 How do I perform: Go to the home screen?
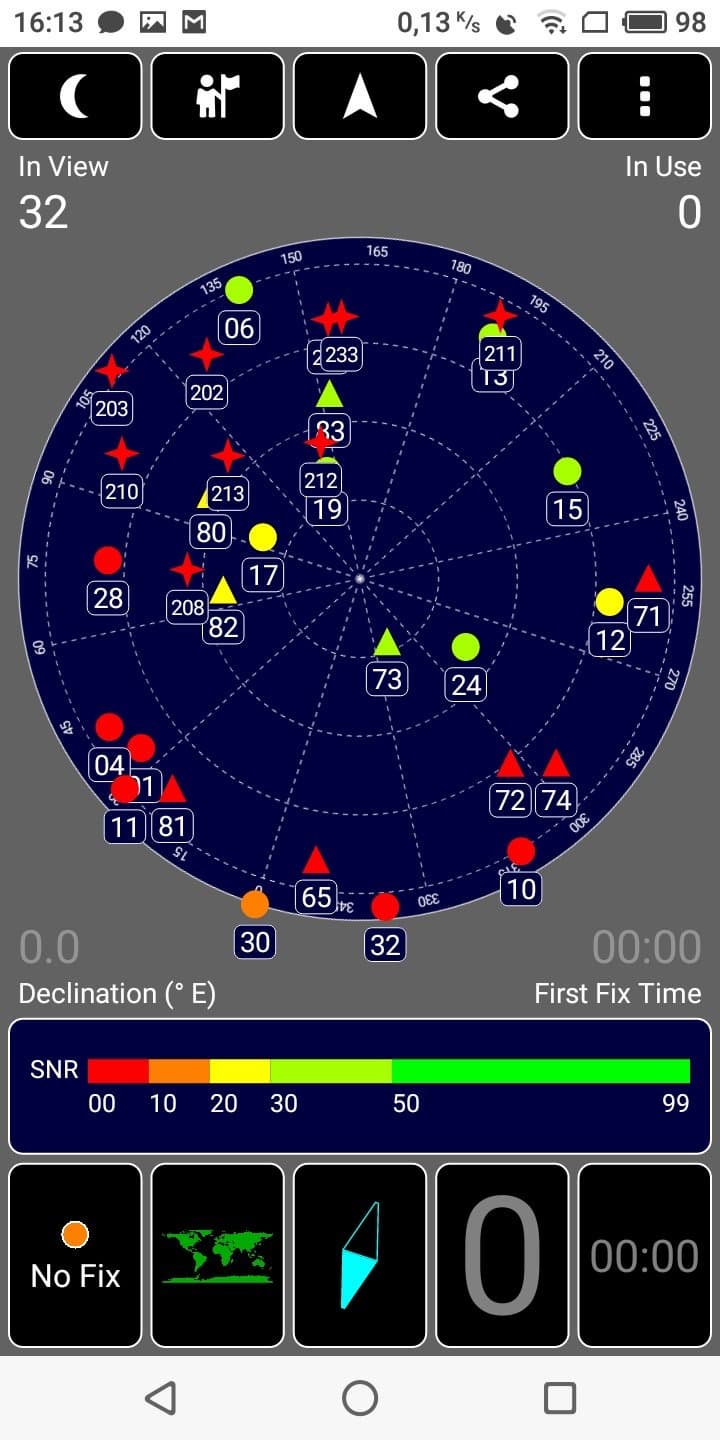(x=360, y=1397)
